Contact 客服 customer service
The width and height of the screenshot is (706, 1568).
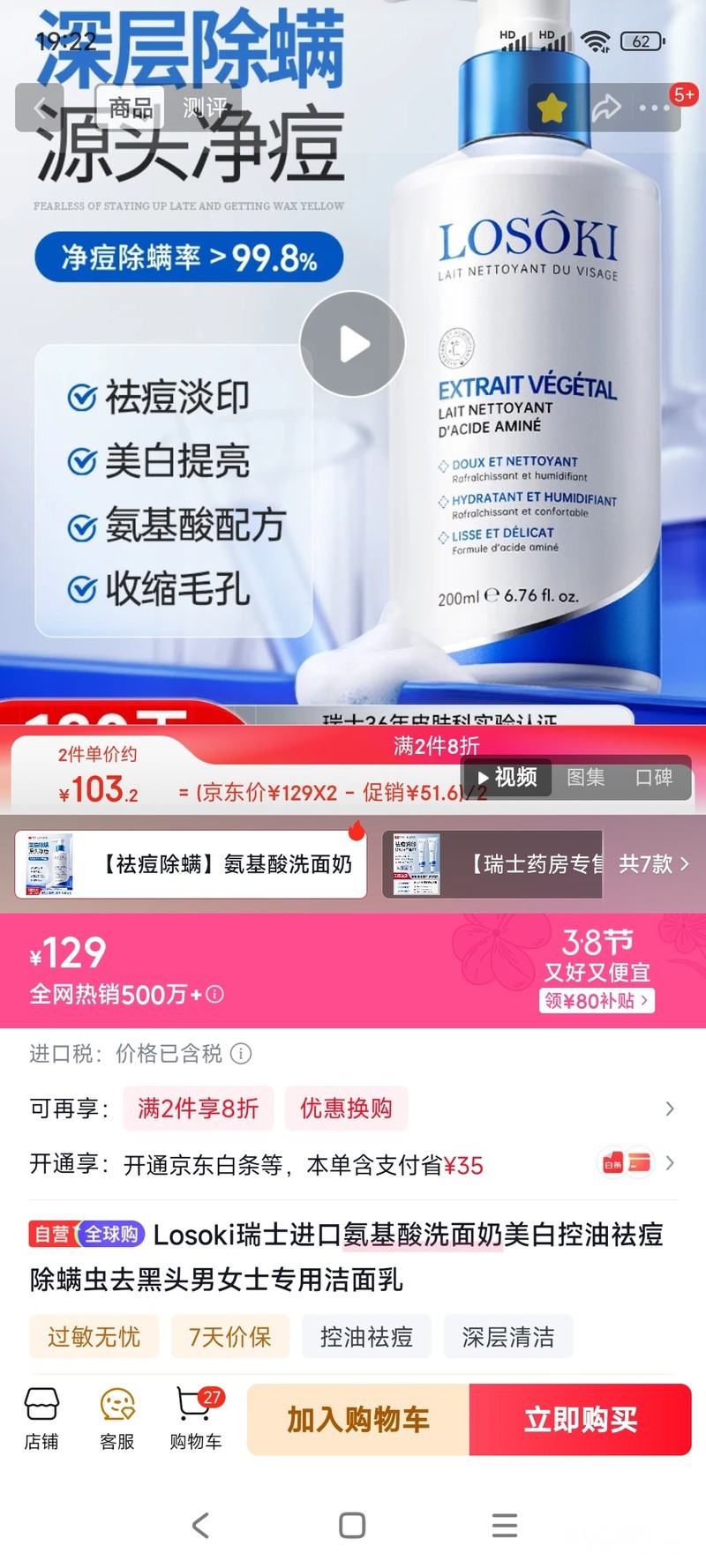[x=117, y=1418]
